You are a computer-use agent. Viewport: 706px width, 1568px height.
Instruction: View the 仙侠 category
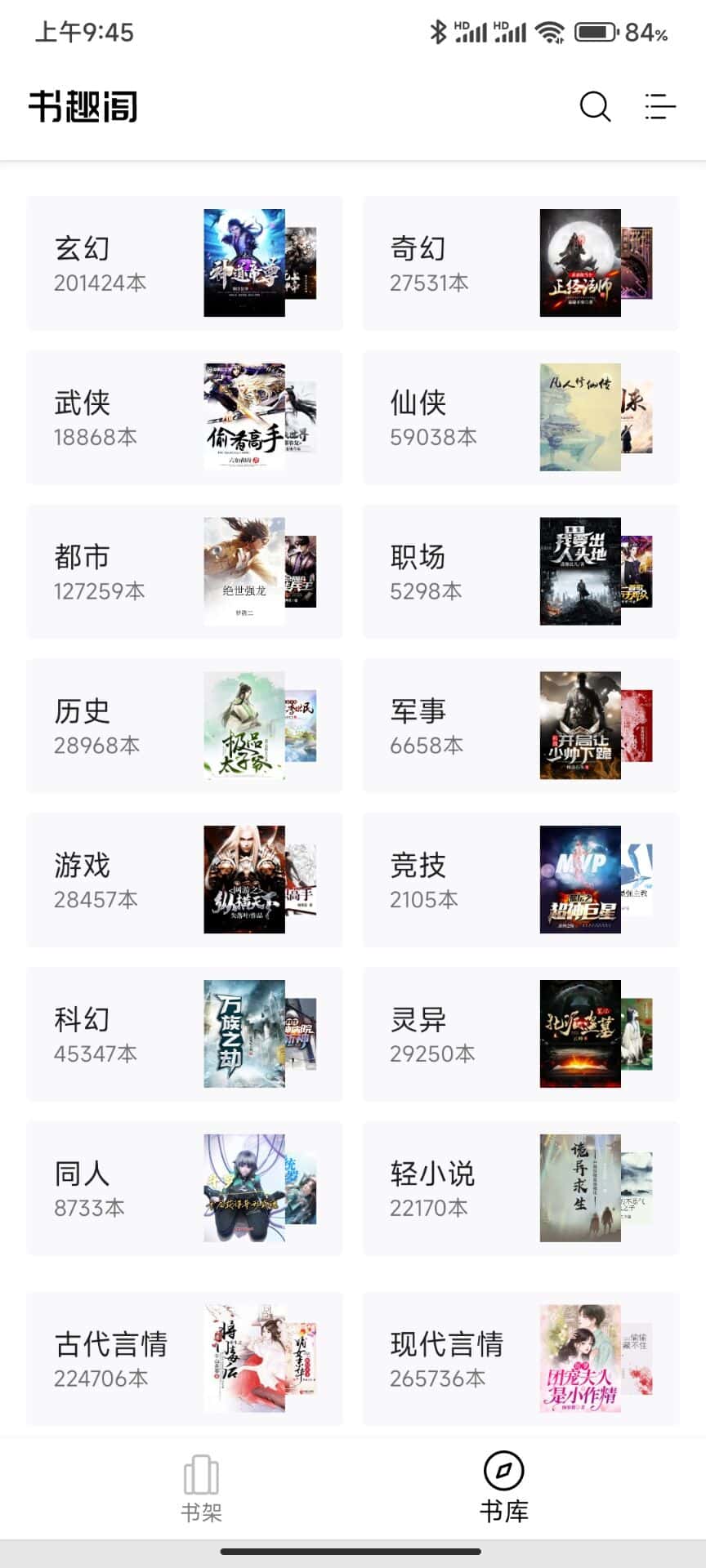(x=521, y=417)
